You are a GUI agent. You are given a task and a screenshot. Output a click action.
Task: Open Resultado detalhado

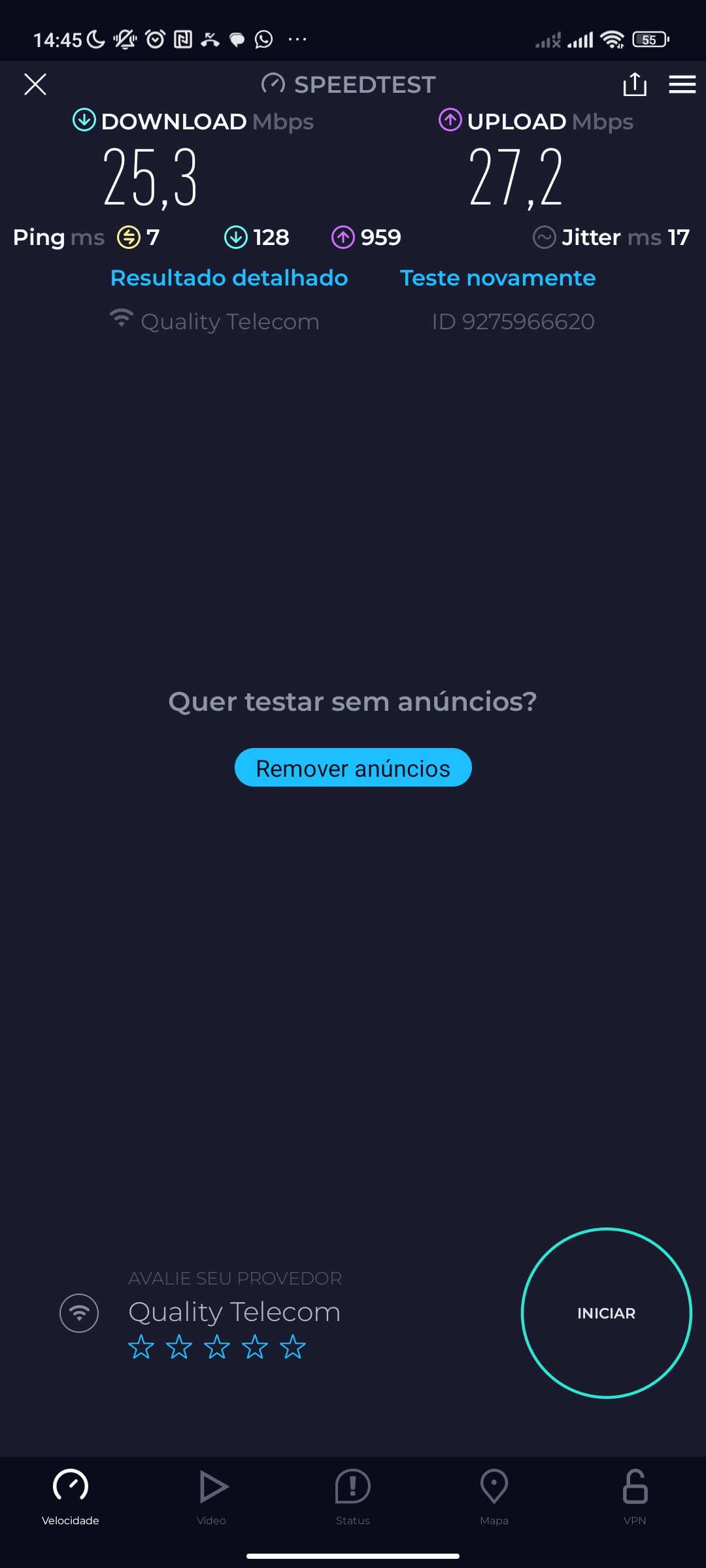click(x=229, y=278)
